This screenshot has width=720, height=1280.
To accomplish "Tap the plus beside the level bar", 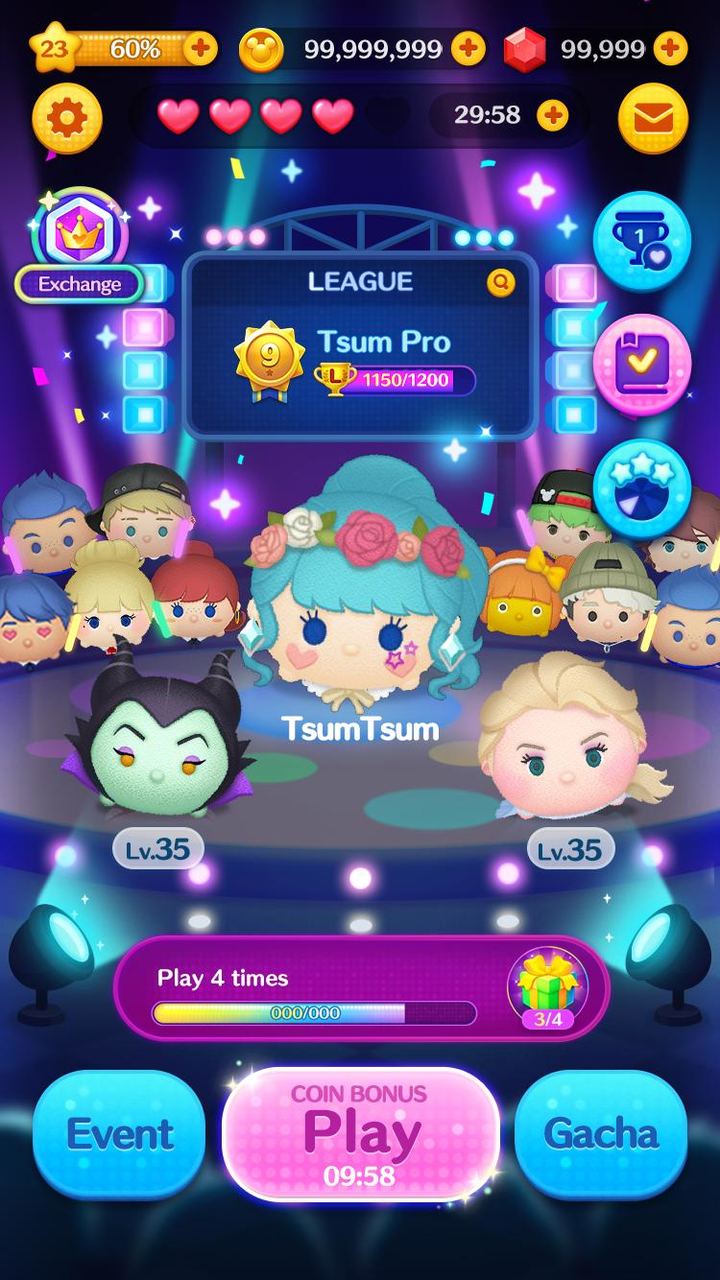I will (x=200, y=47).
